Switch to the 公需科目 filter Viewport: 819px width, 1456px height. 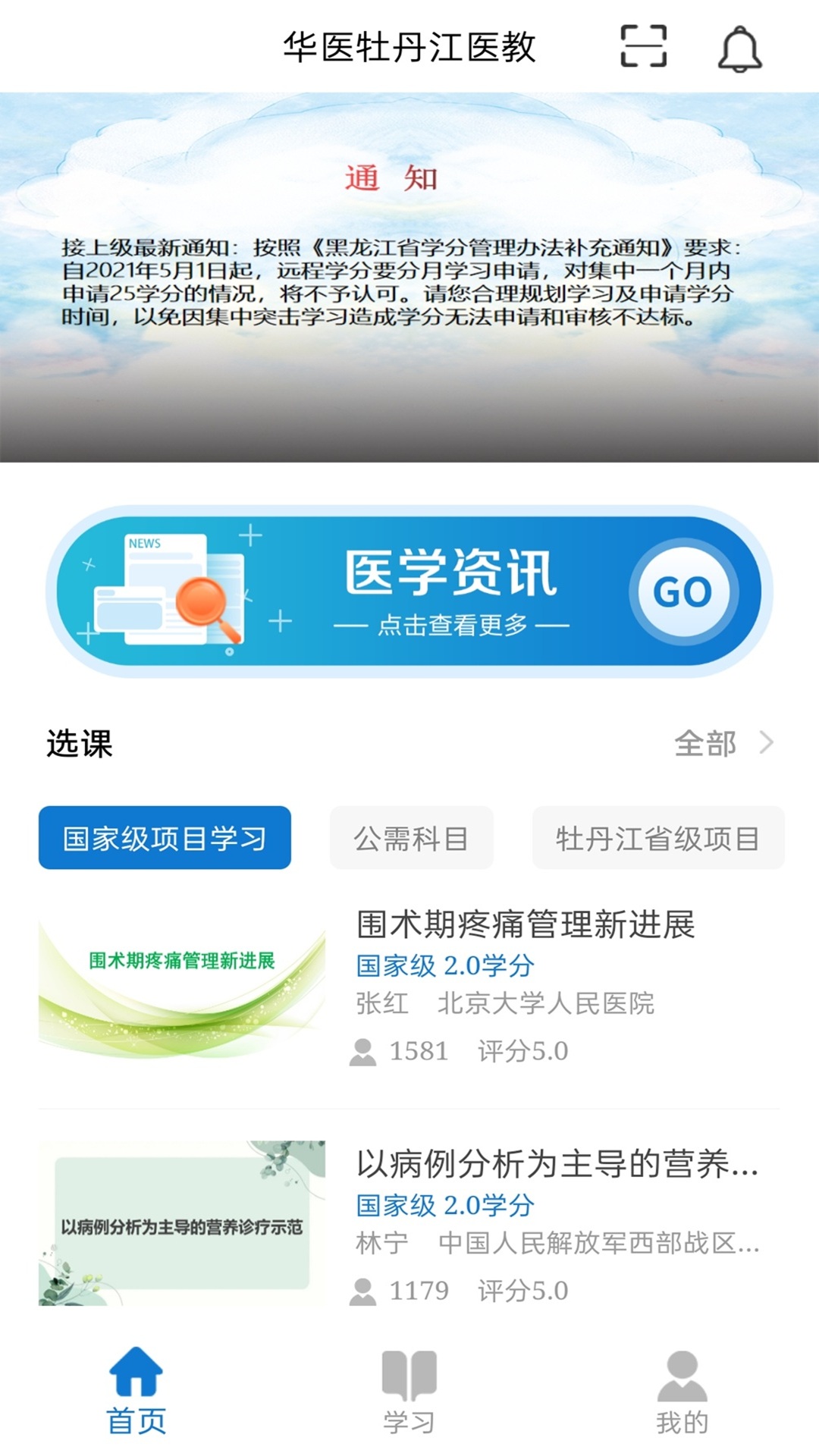pos(411,836)
